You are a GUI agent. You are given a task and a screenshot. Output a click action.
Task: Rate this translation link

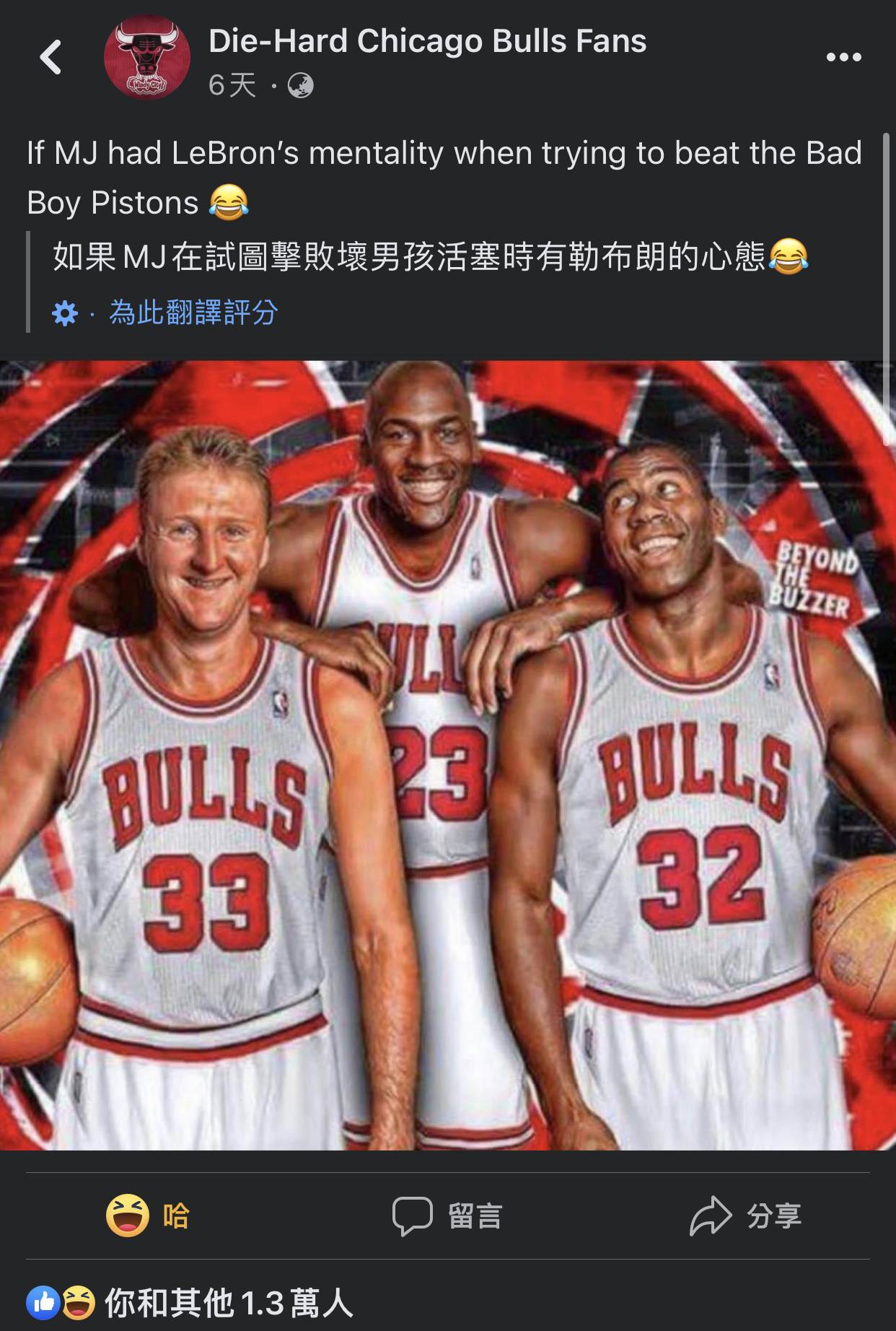pyautogui.click(x=193, y=313)
